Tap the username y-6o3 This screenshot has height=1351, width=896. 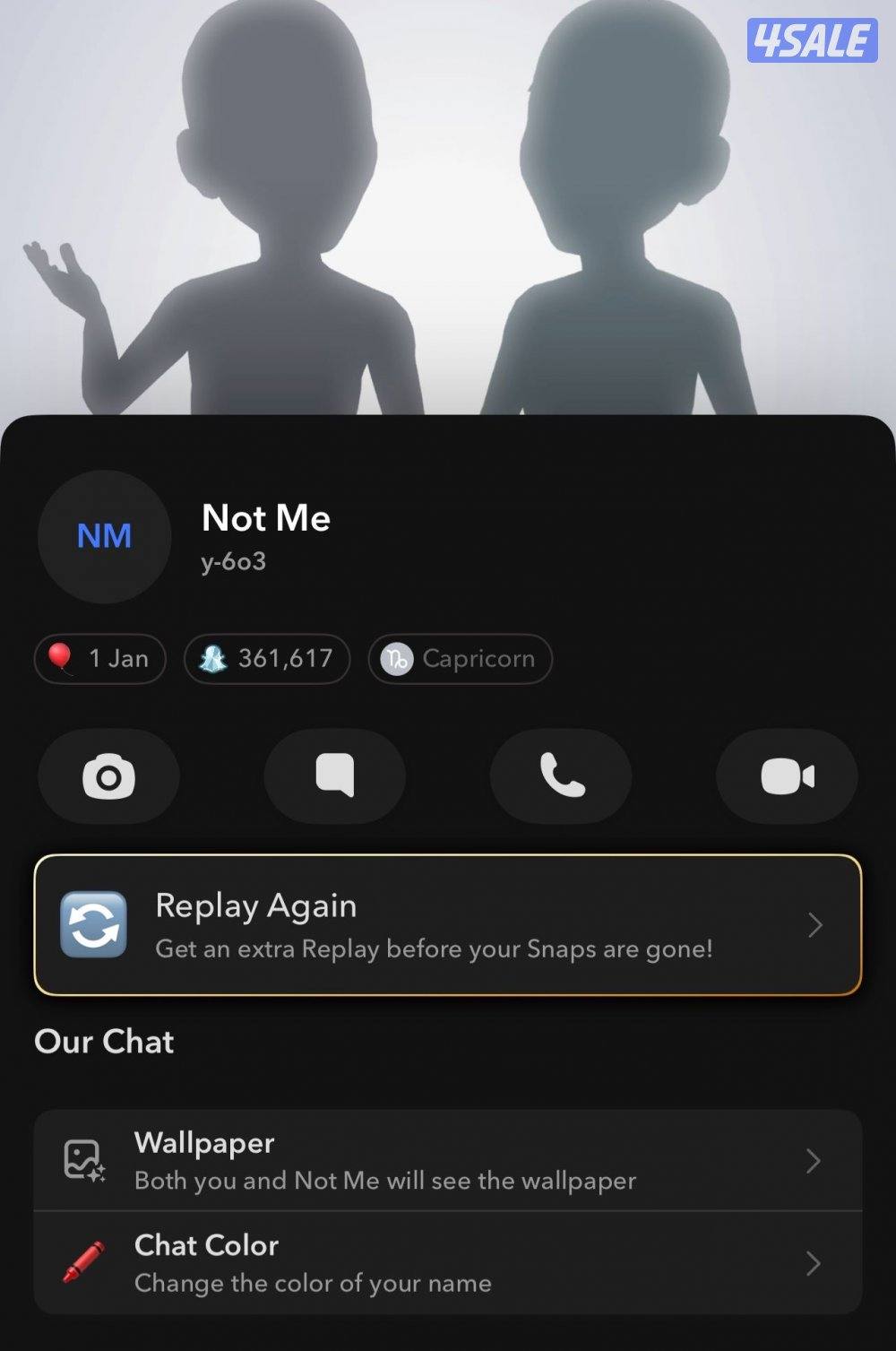pos(233,561)
